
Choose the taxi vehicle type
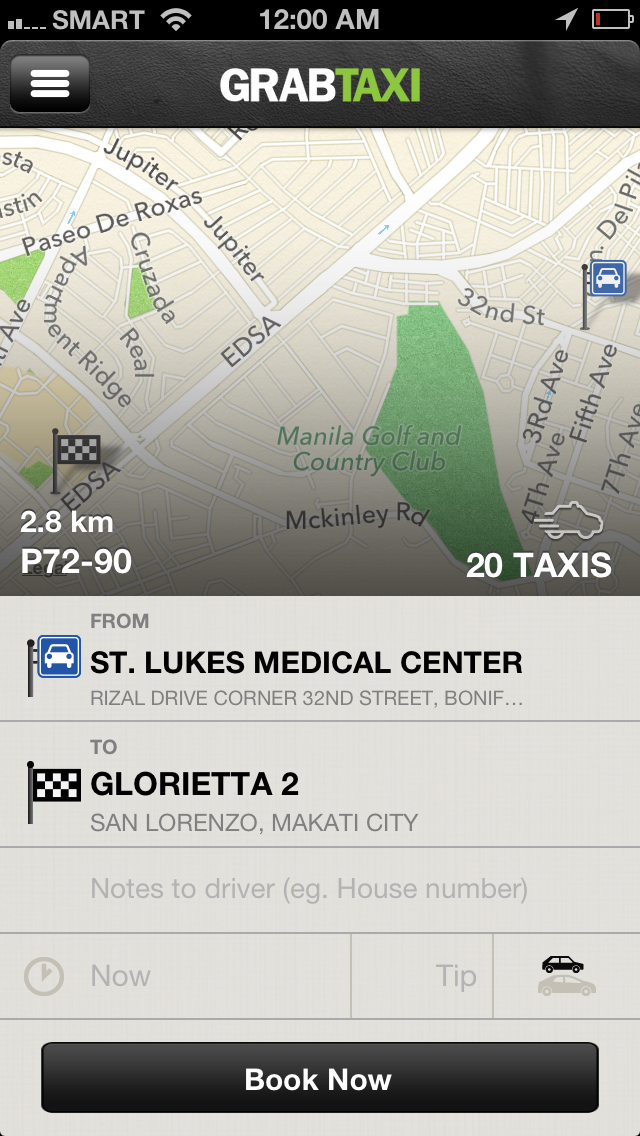(567, 976)
